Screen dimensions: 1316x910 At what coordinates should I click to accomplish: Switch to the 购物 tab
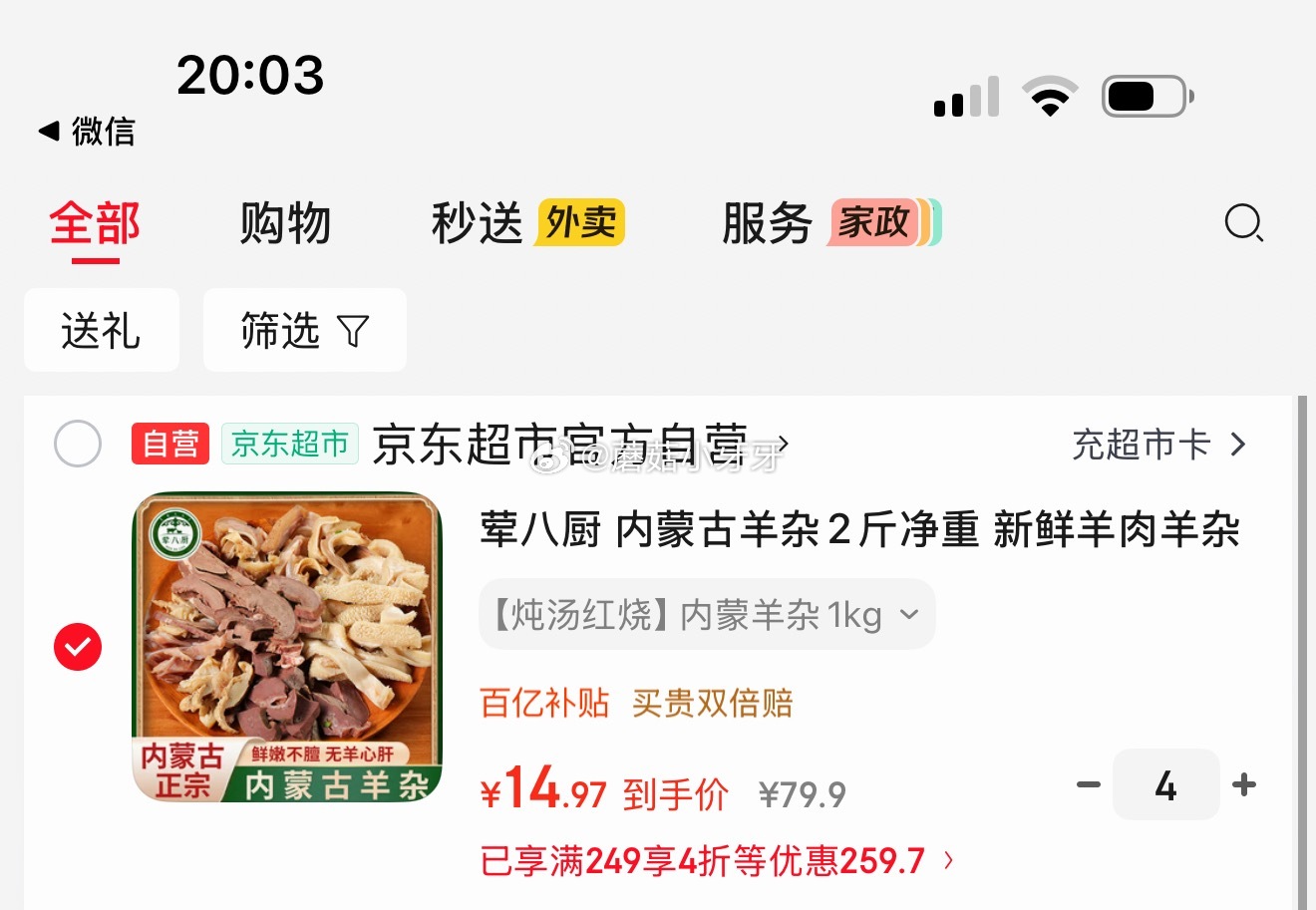pos(285,223)
